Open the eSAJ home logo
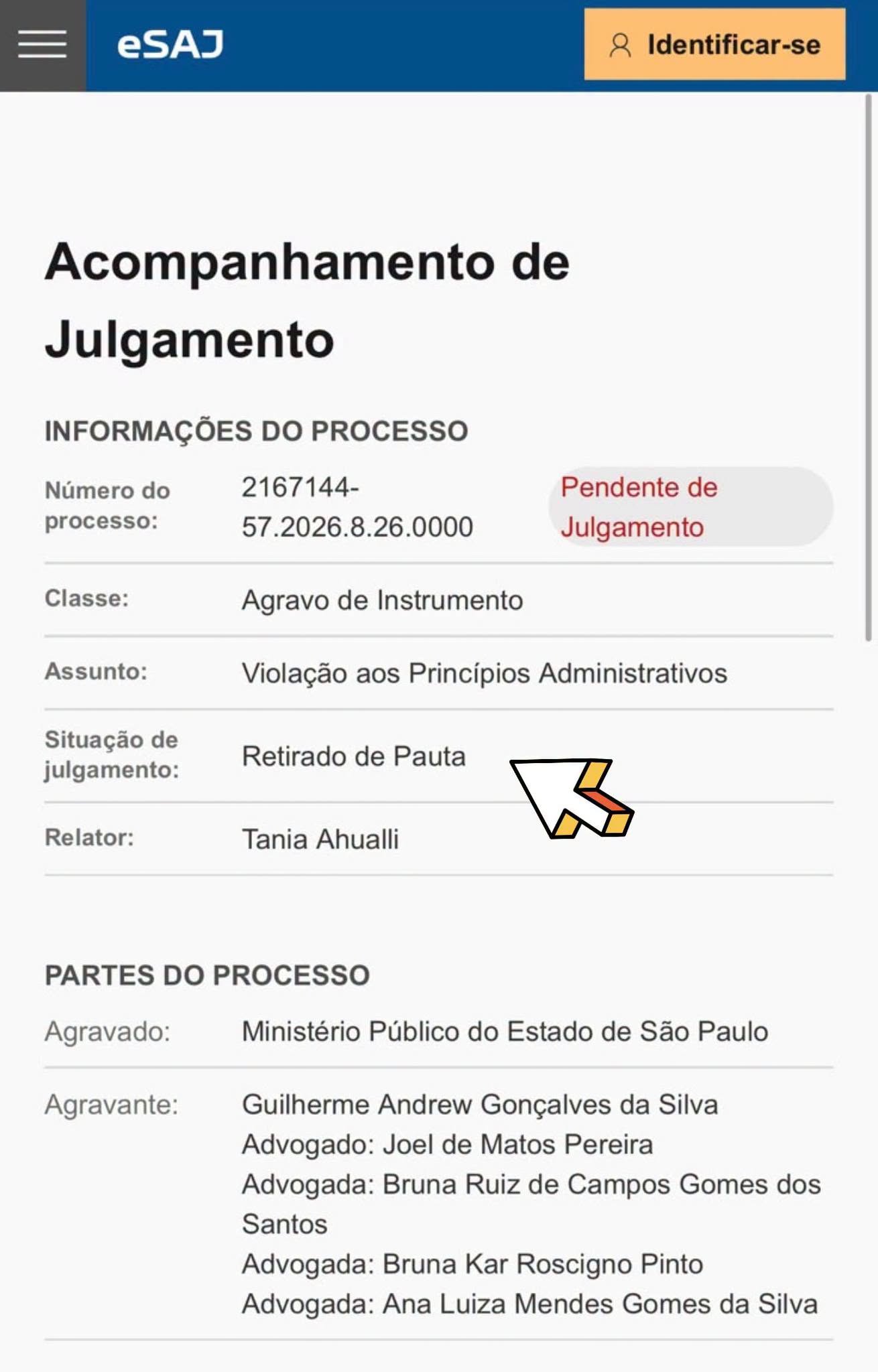The width and height of the screenshot is (878, 1372). tap(170, 45)
